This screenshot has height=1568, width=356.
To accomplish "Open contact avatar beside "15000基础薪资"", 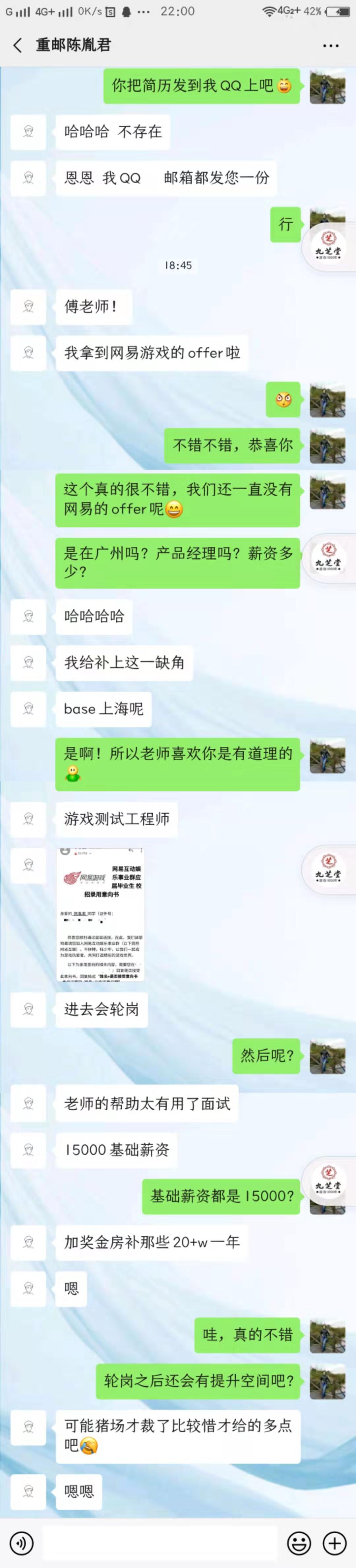I will [29, 1150].
